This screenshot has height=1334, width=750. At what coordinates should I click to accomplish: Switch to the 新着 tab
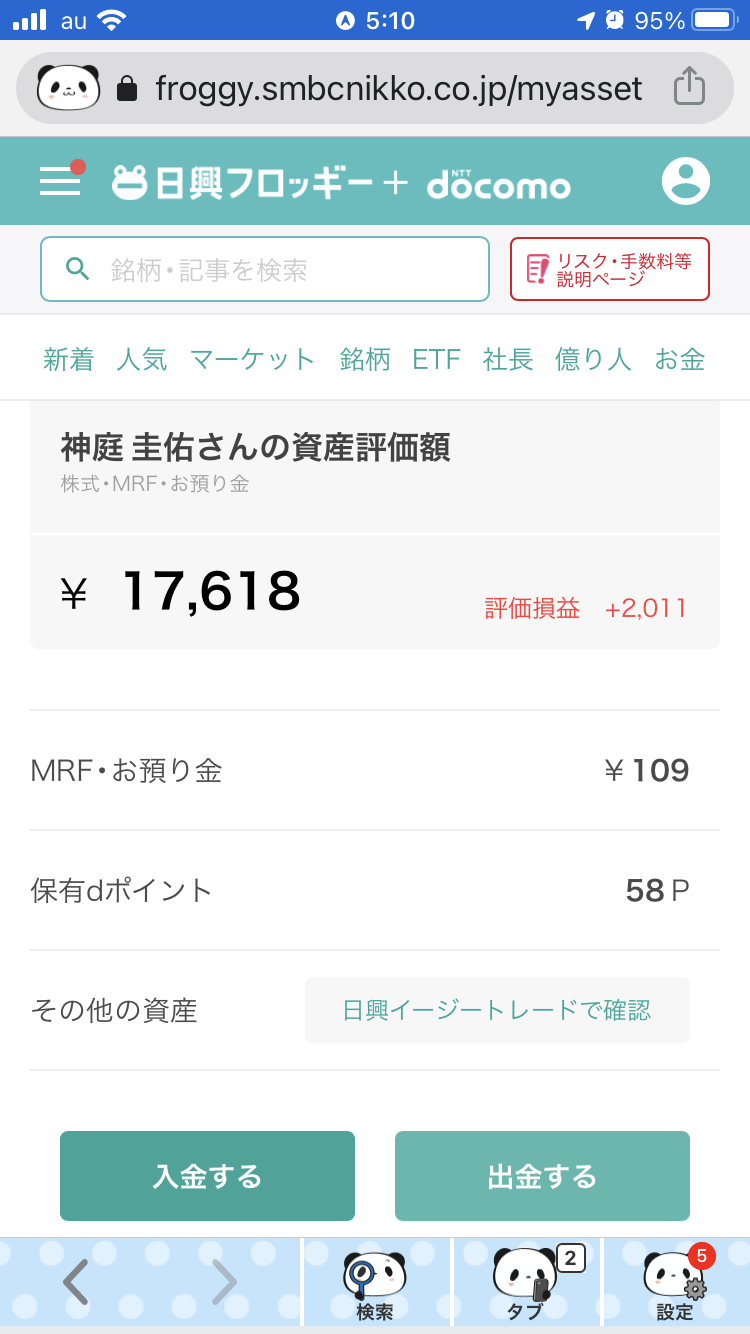68,360
